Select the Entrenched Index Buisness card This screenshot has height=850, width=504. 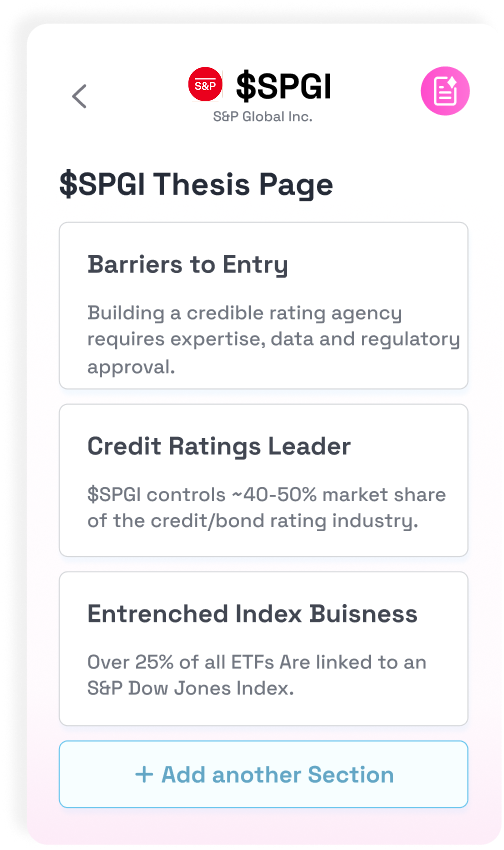click(263, 648)
